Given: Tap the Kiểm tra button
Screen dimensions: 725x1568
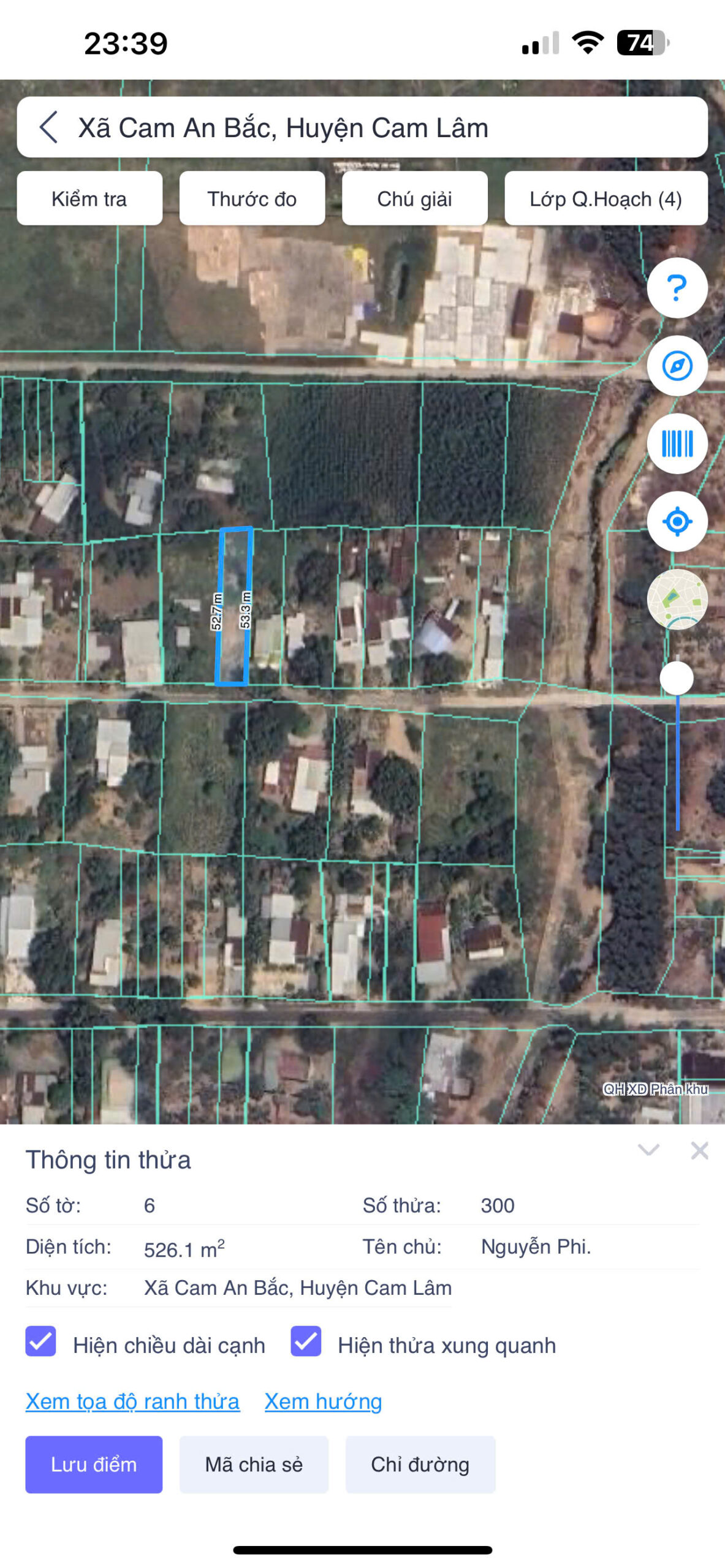Looking at the screenshot, I should tap(89, 198).
